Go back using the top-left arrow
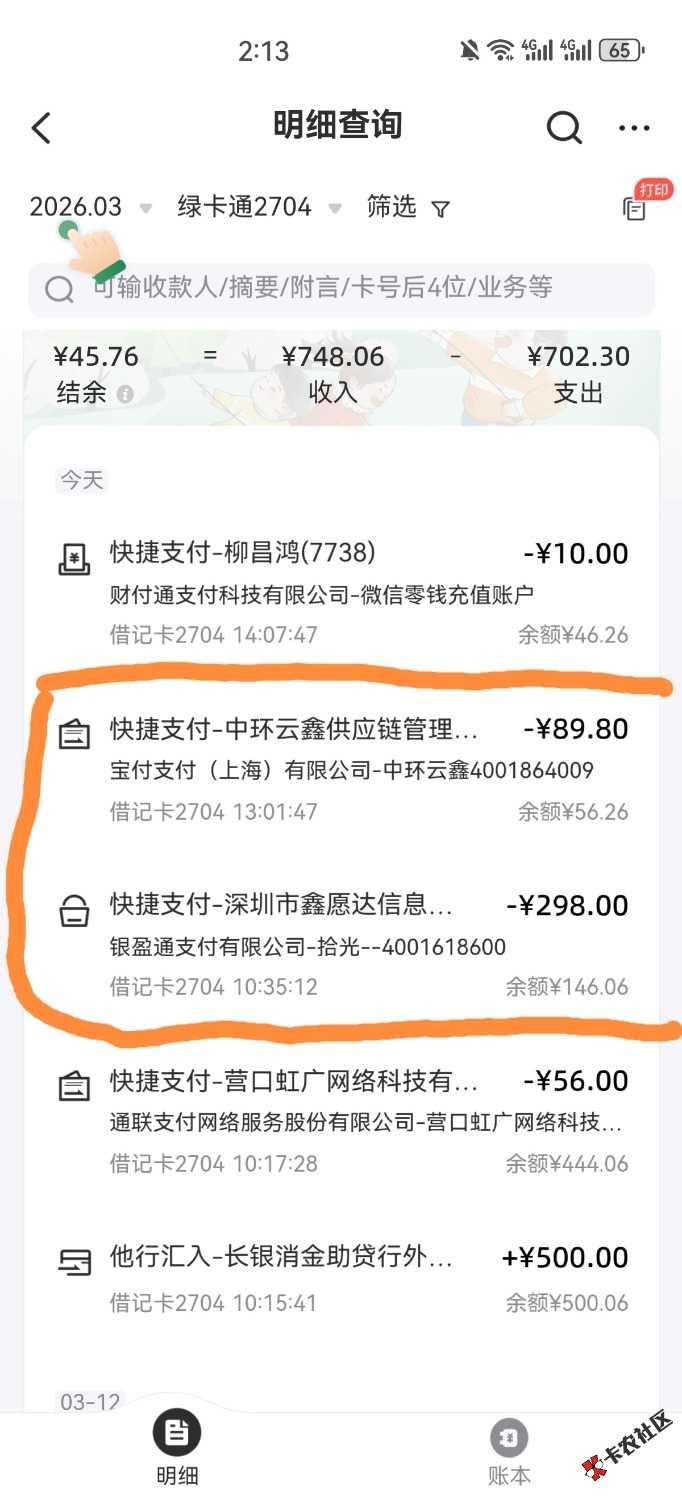682x1500 pixels. point(41,128)
